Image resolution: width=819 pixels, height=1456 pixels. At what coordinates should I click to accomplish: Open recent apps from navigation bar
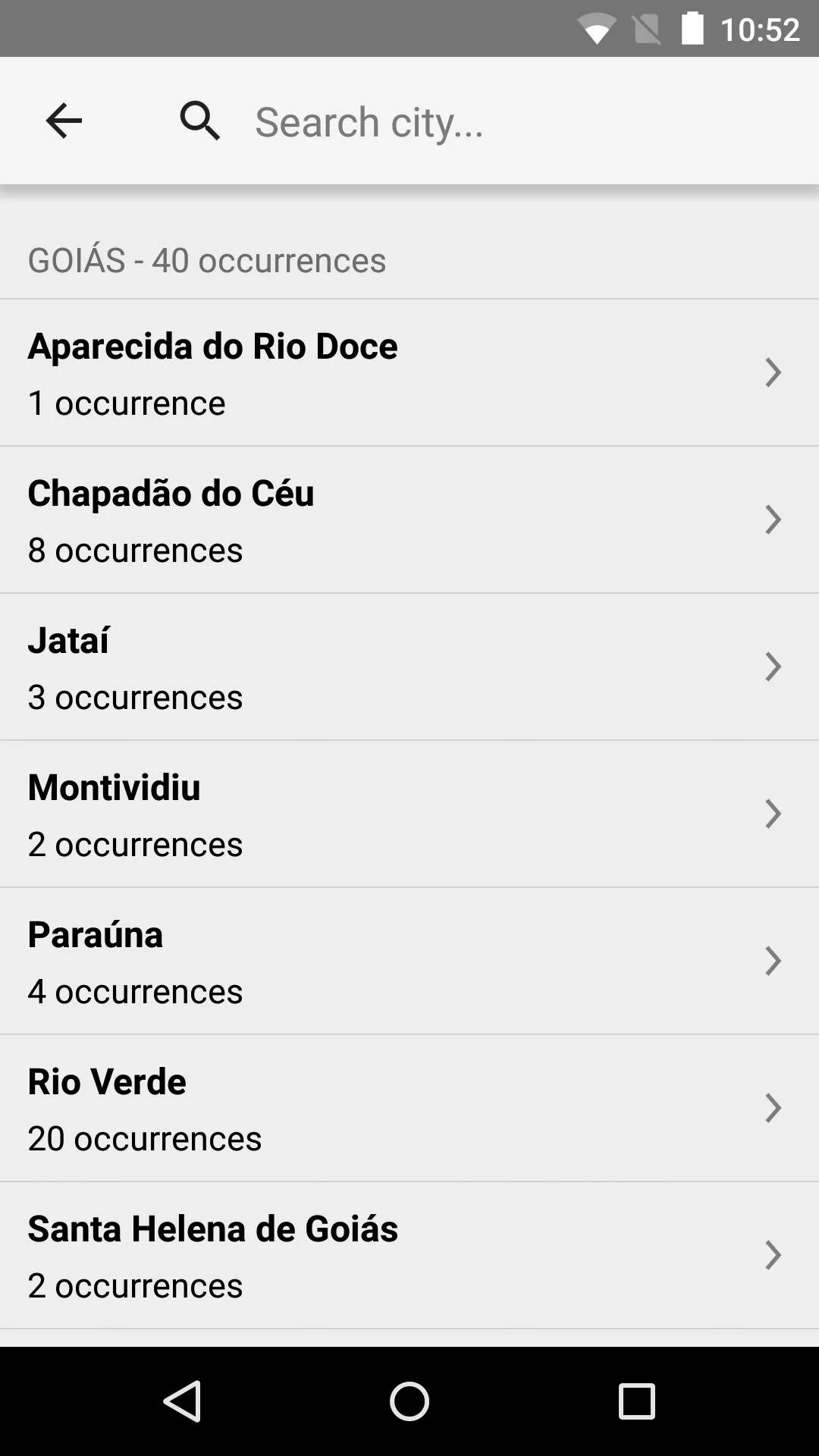click(x=636, y=1401)
